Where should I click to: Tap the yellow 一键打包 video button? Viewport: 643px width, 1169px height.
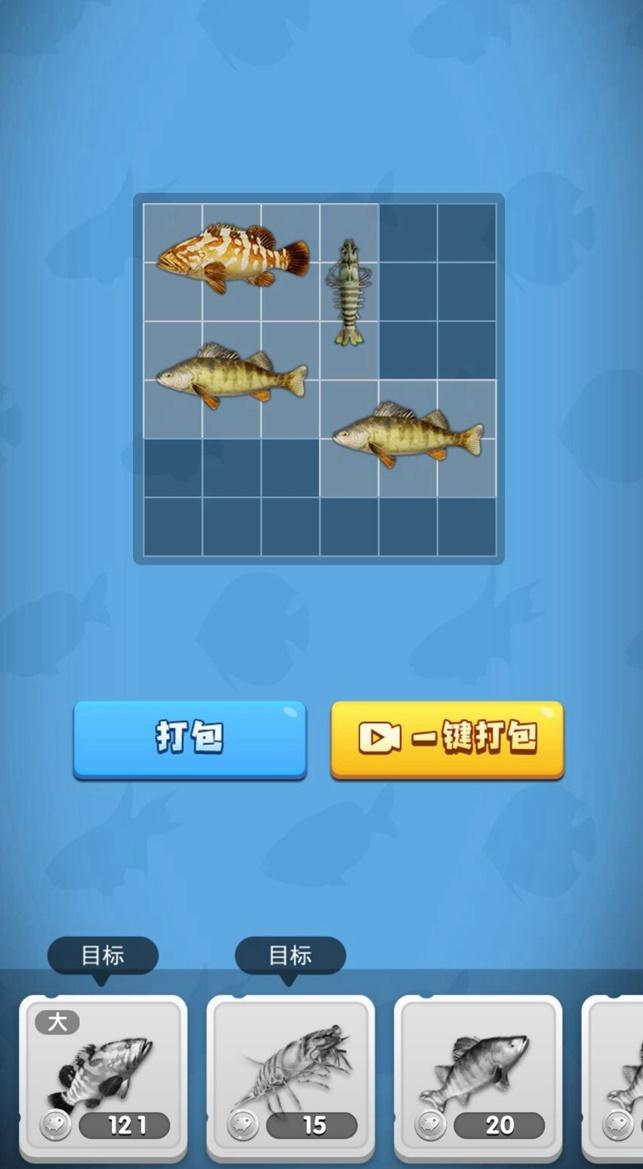click(x=447, y=739)
